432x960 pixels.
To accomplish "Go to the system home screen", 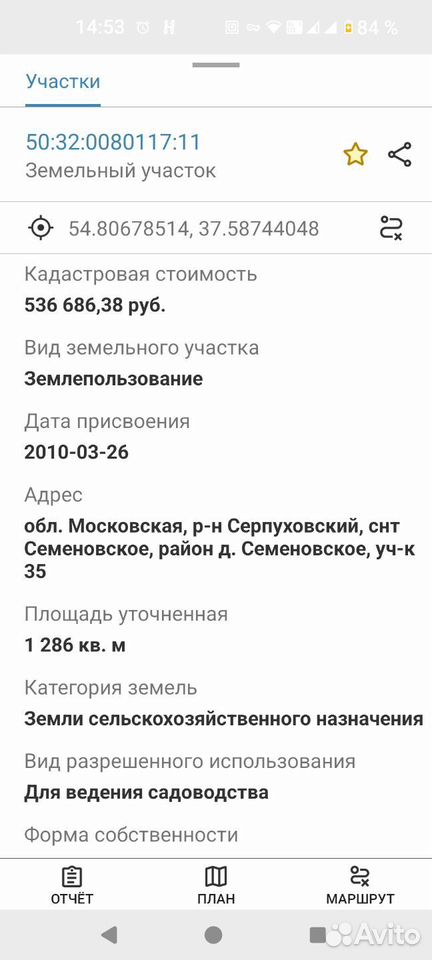I will coord(214,934).
